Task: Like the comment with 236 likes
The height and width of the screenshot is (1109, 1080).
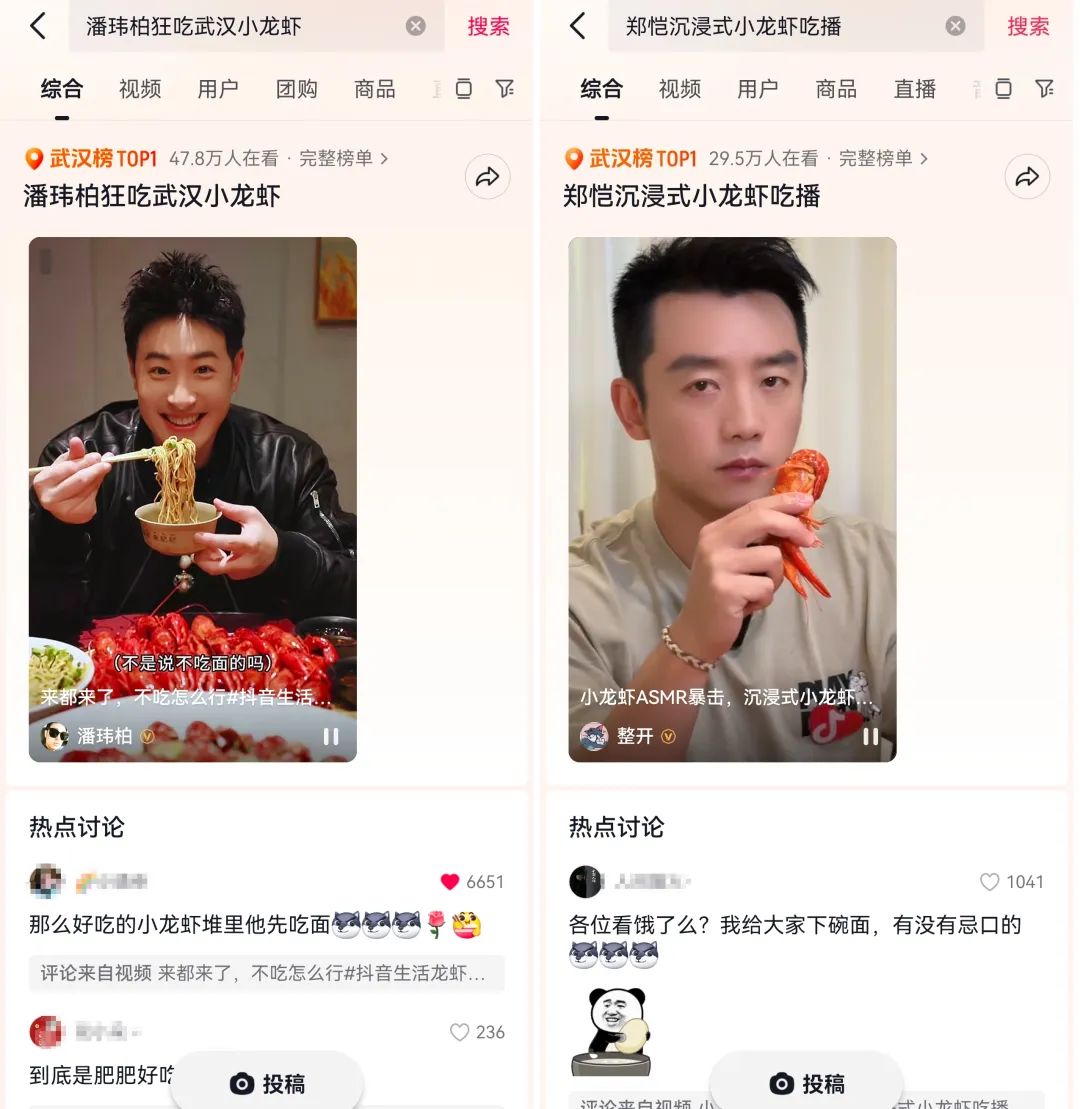Action: tap(459, 1032)
